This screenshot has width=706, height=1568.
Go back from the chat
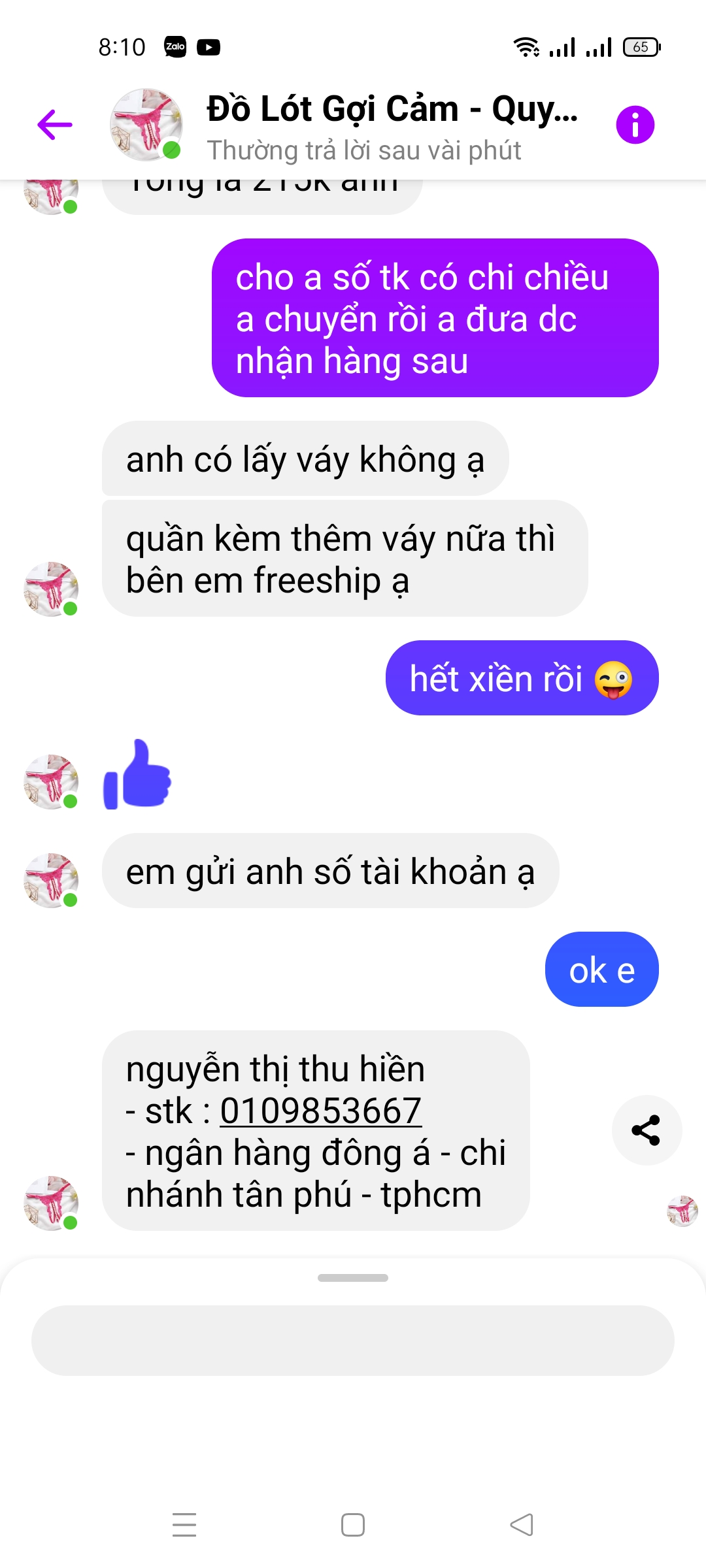[x=55, y=125]
